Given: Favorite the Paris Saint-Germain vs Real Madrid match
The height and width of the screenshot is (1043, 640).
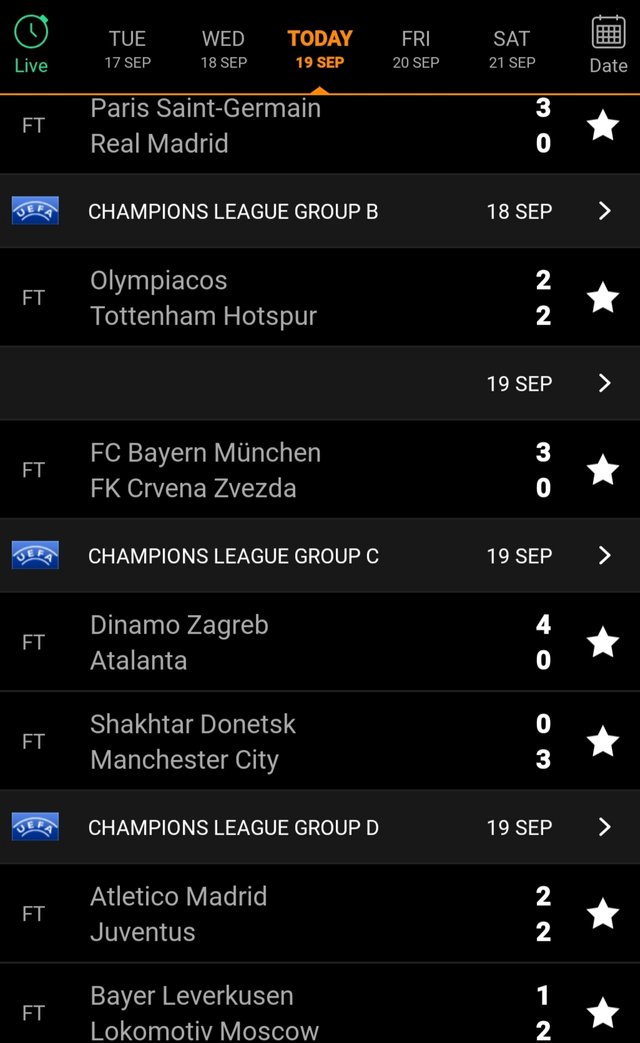Looking at the screenshot, I should coord(603,126).
